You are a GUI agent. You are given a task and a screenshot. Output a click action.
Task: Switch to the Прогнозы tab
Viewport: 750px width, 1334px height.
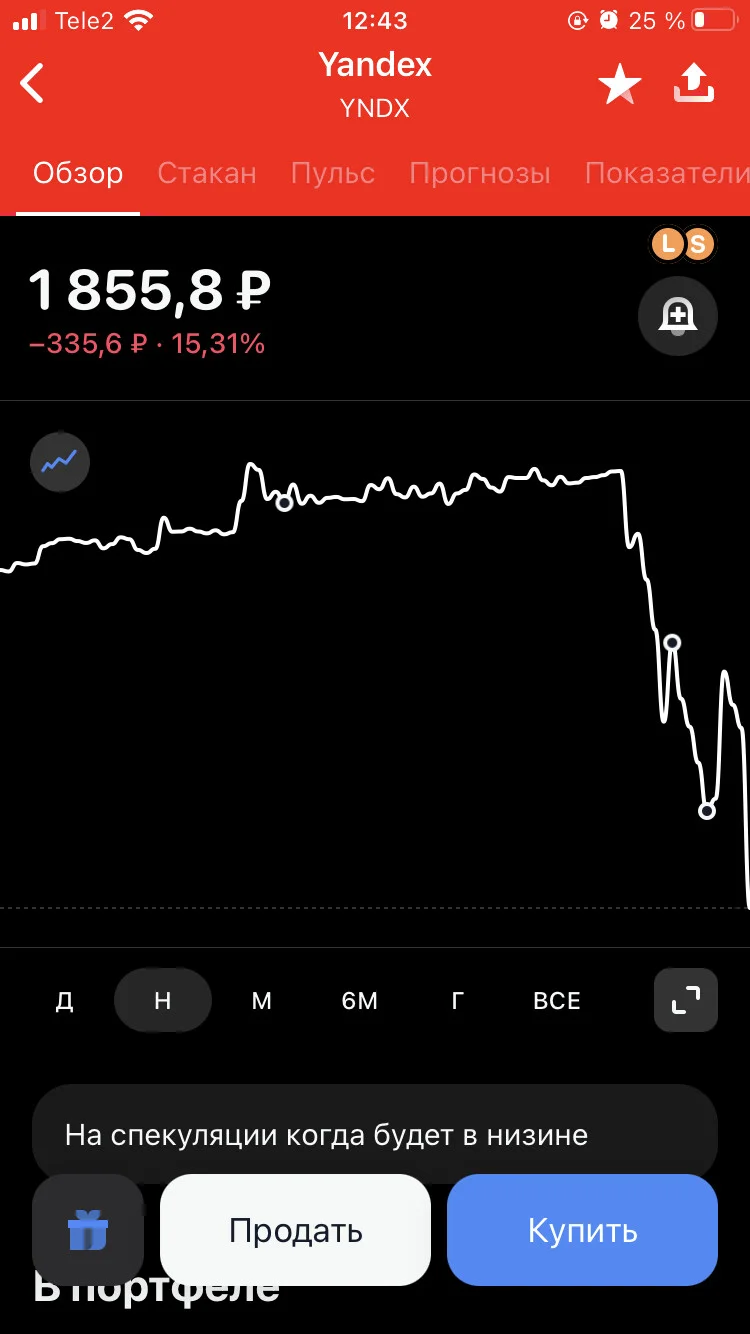click(x=480, y=173)
